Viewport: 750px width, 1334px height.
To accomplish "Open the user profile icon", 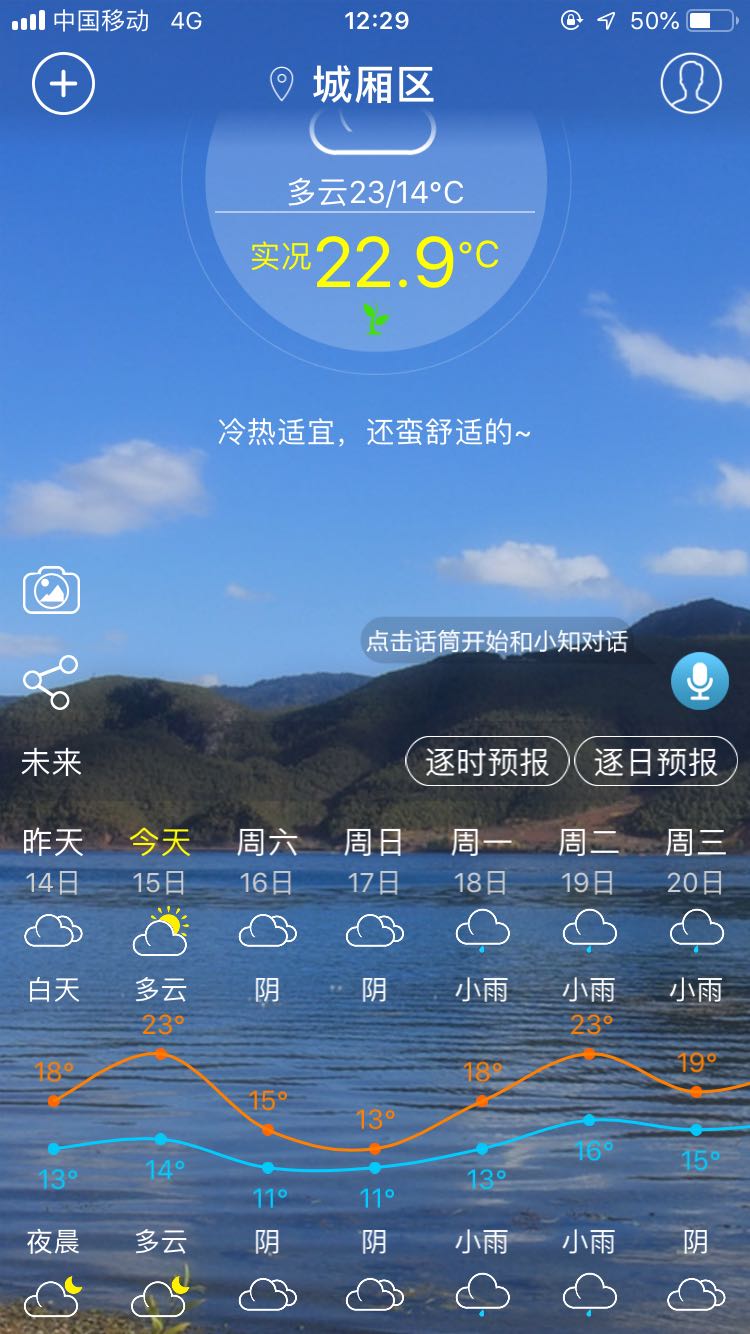I will [690, 84].
